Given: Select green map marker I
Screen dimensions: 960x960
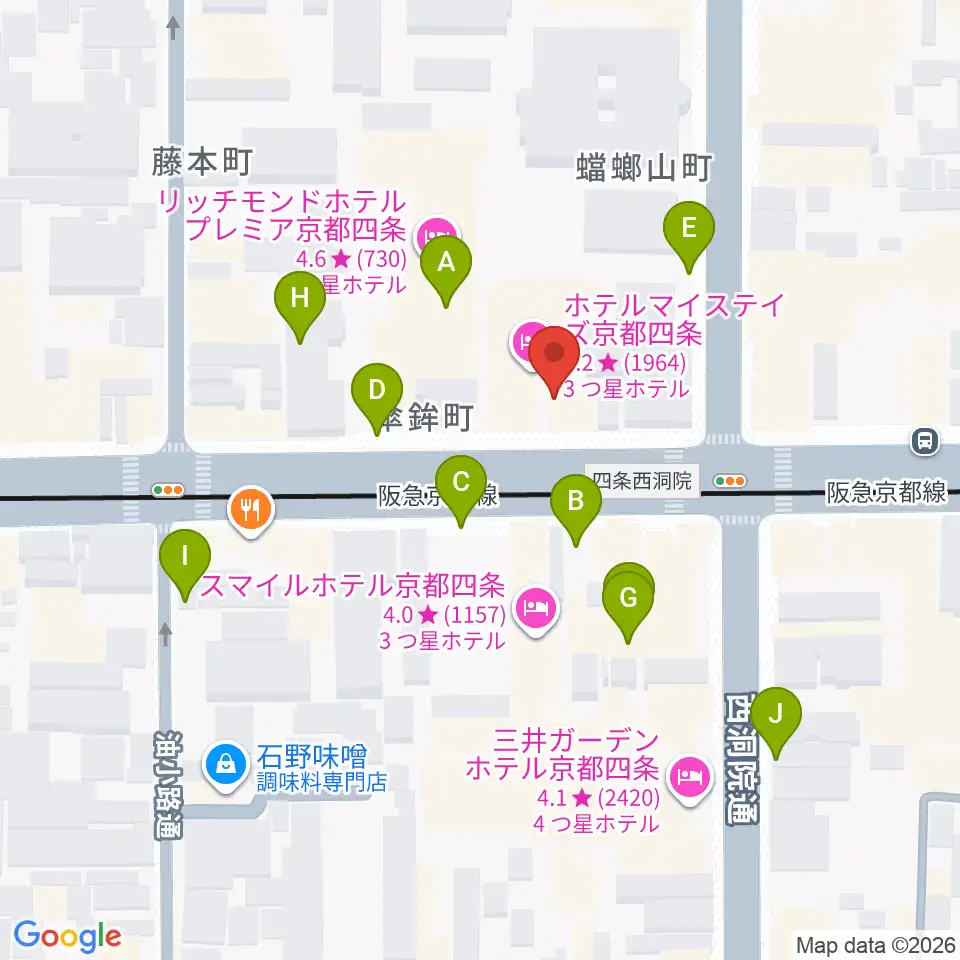Looking at the screenshot, I should (185, 564).
